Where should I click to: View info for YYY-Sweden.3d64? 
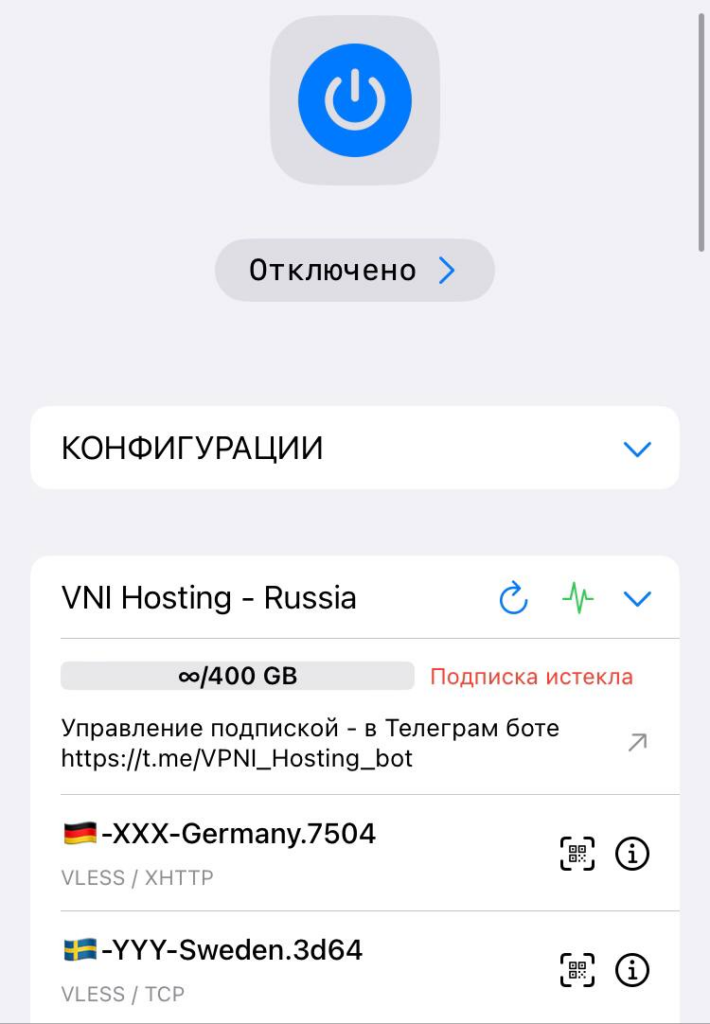632,969
